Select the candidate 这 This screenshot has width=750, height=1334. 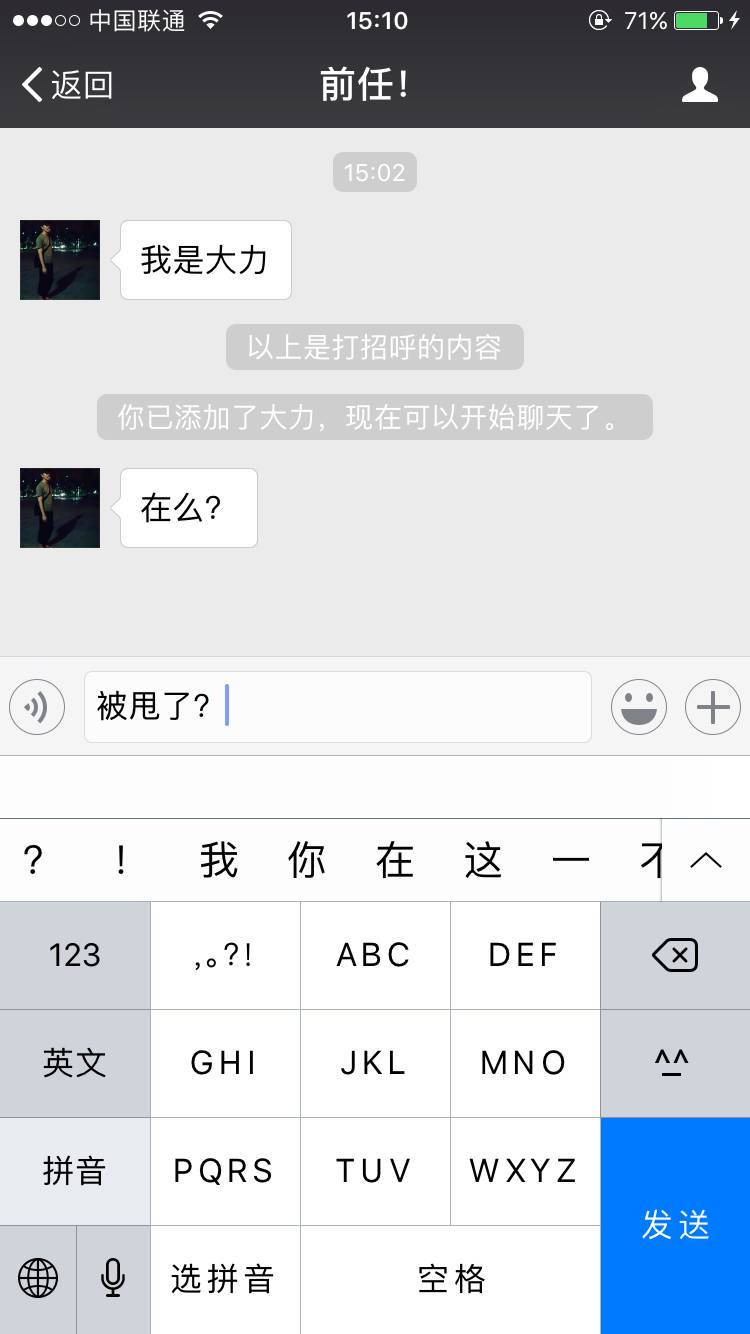[483, 860]
